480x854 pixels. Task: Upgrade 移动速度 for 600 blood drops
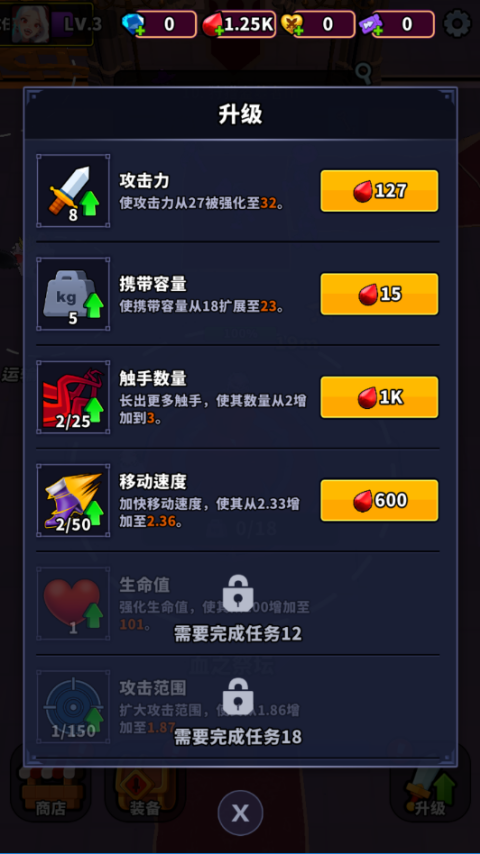379,501
